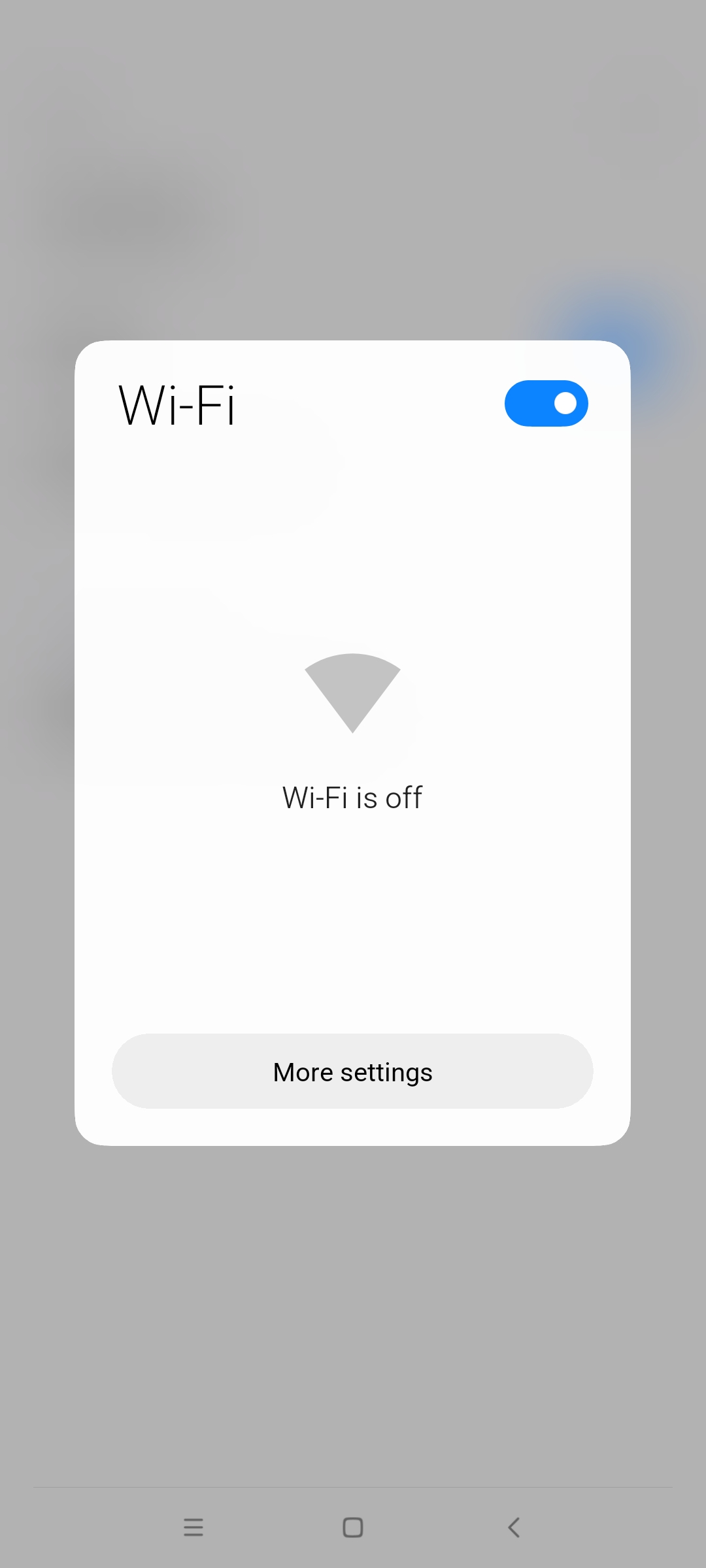Toggle the Wi-Fi switch
The width and height of the screenshot is (706, 1568).
coord(546,403)
